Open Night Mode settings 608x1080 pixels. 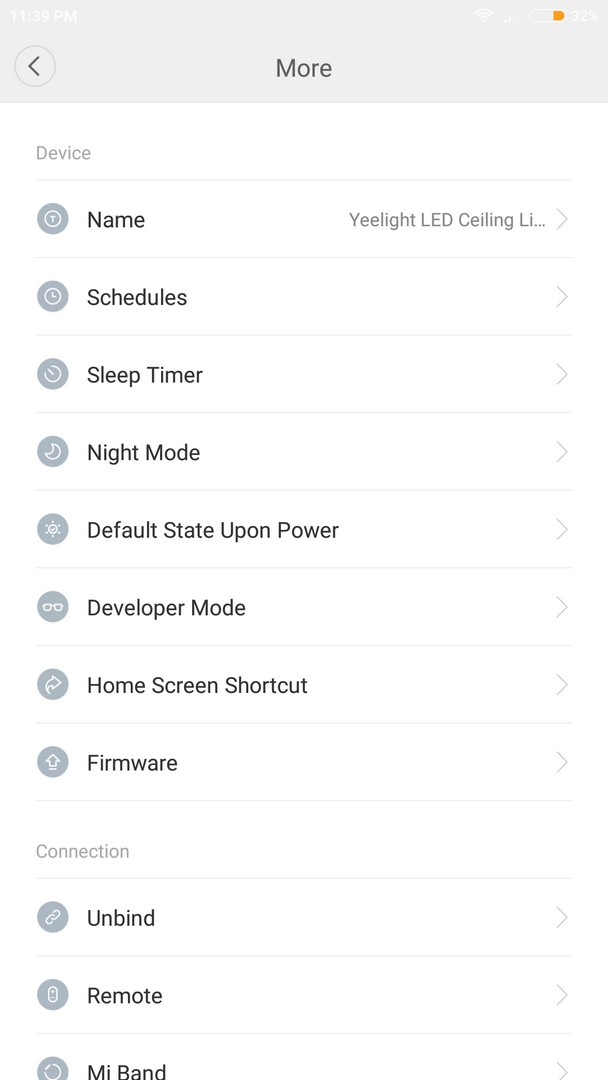(x=304, y=453)
